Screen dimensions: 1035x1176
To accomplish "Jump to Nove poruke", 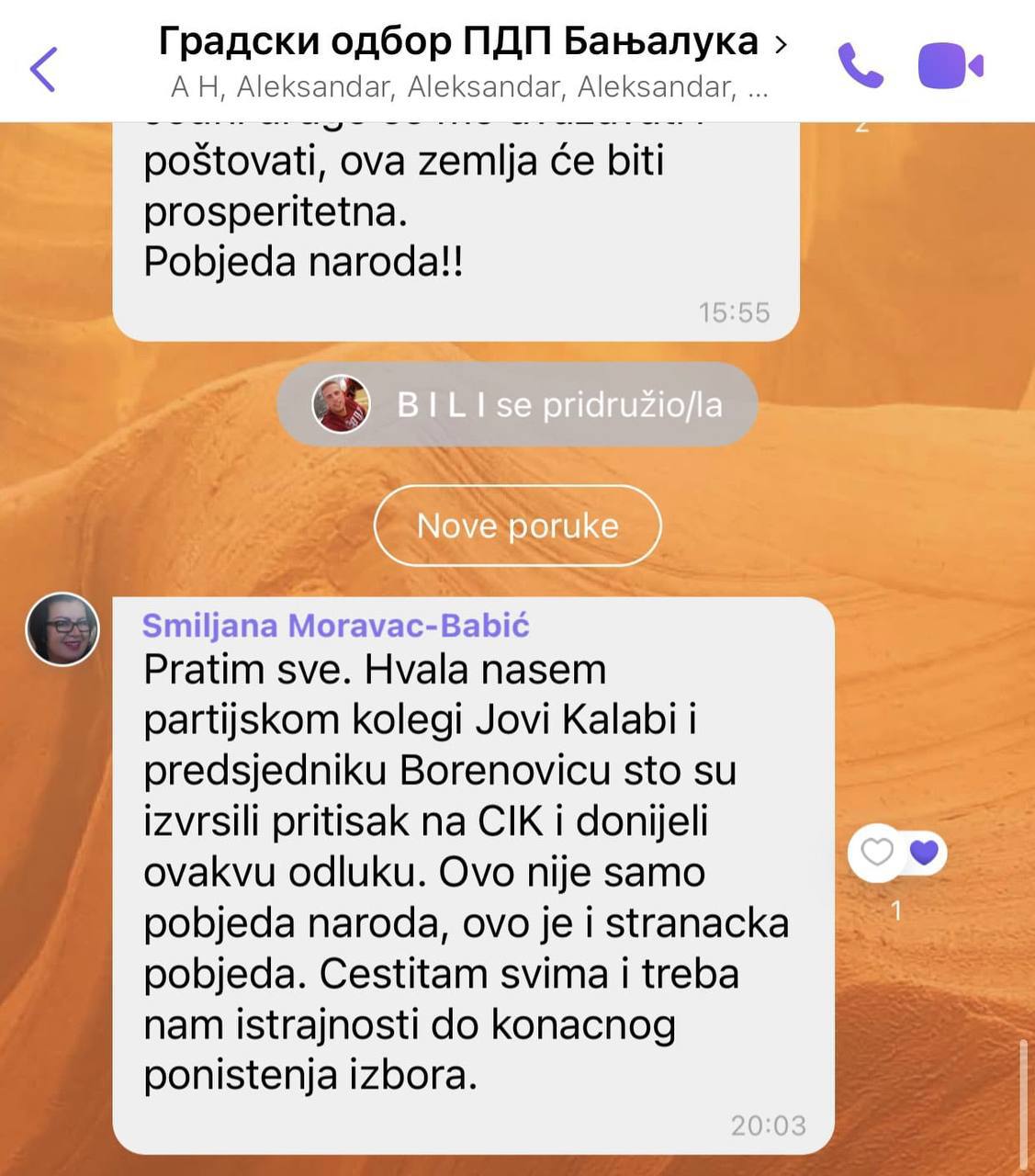I will click(x=517, y=526).
